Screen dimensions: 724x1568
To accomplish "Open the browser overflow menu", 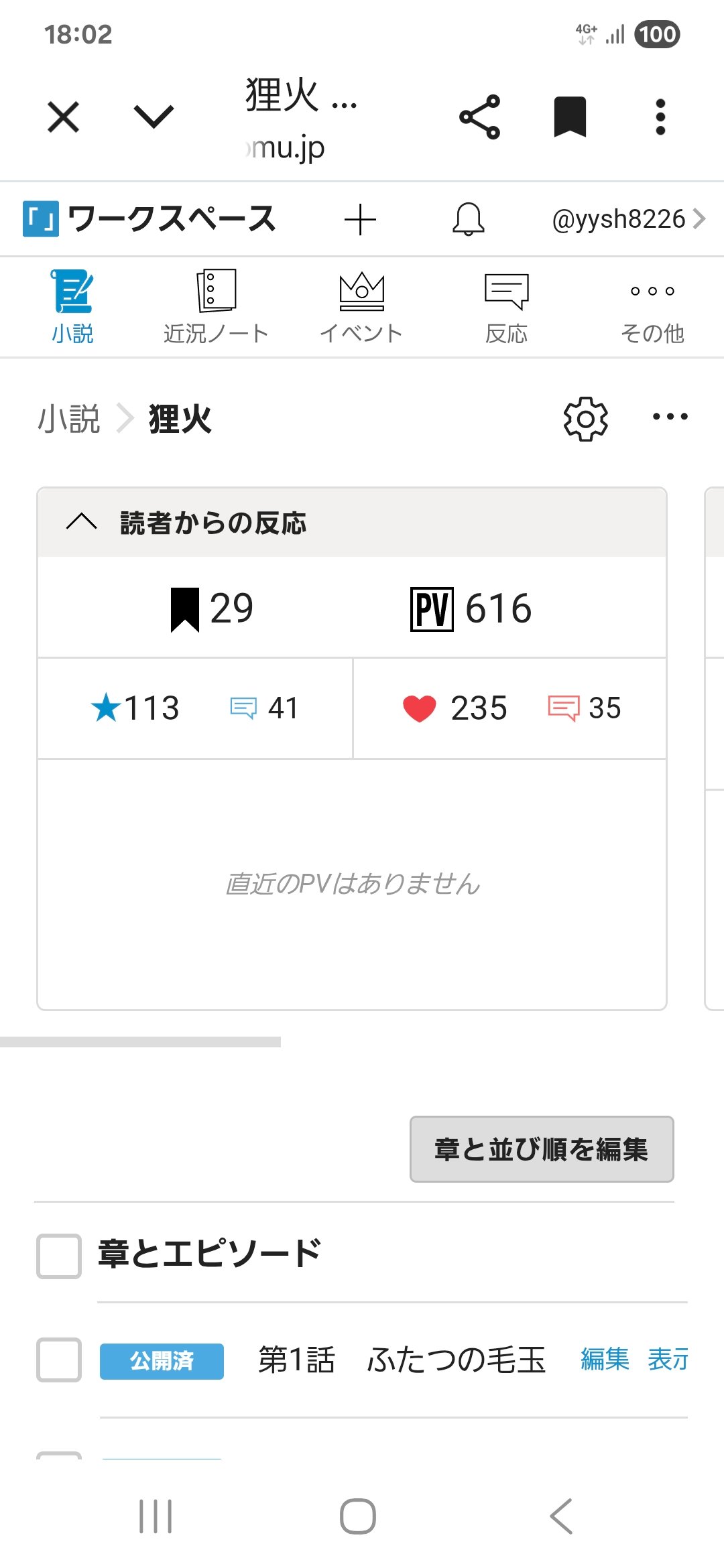I will [x=660, y=117].
